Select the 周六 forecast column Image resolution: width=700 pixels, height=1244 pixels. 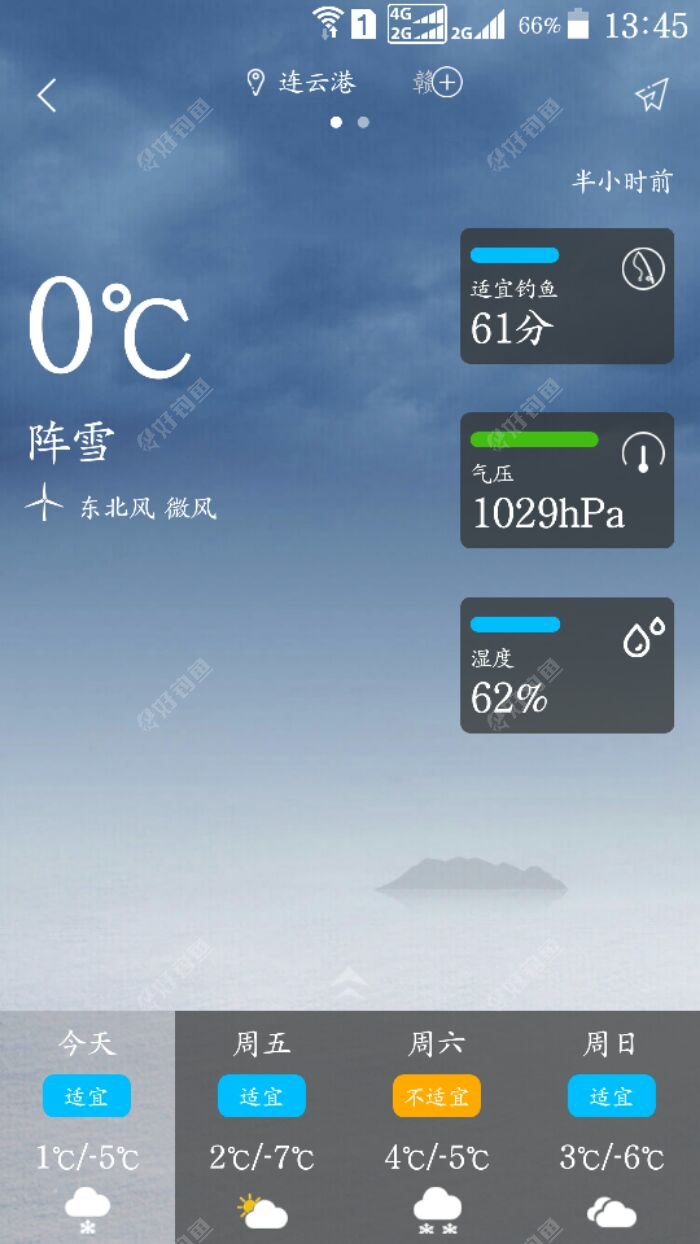[x=437, y=1125]
